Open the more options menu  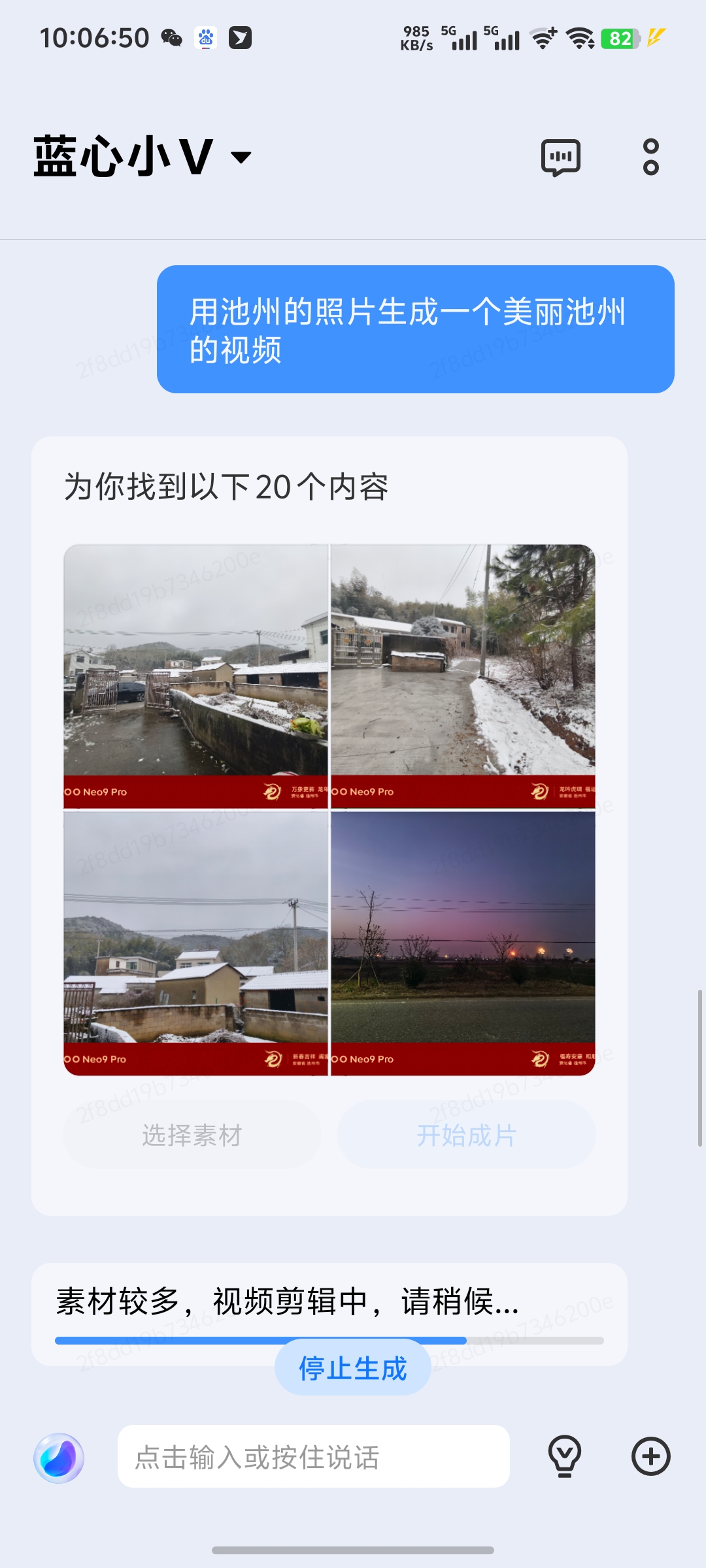pos(650,157)
